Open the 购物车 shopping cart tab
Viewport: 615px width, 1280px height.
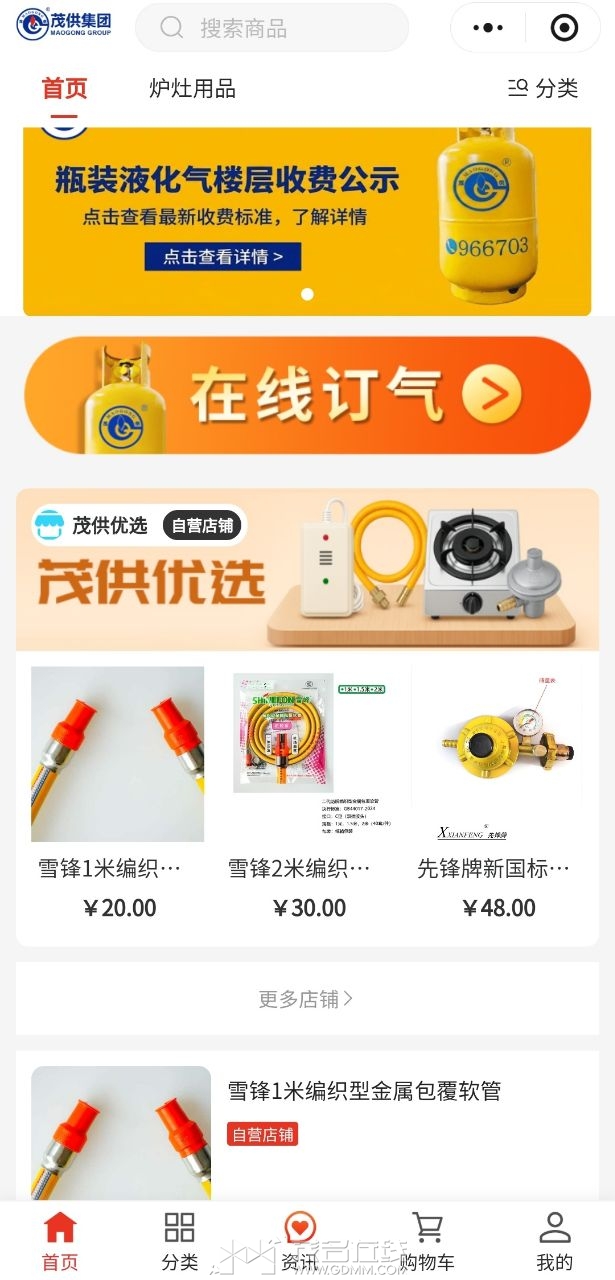point(427,1241)
